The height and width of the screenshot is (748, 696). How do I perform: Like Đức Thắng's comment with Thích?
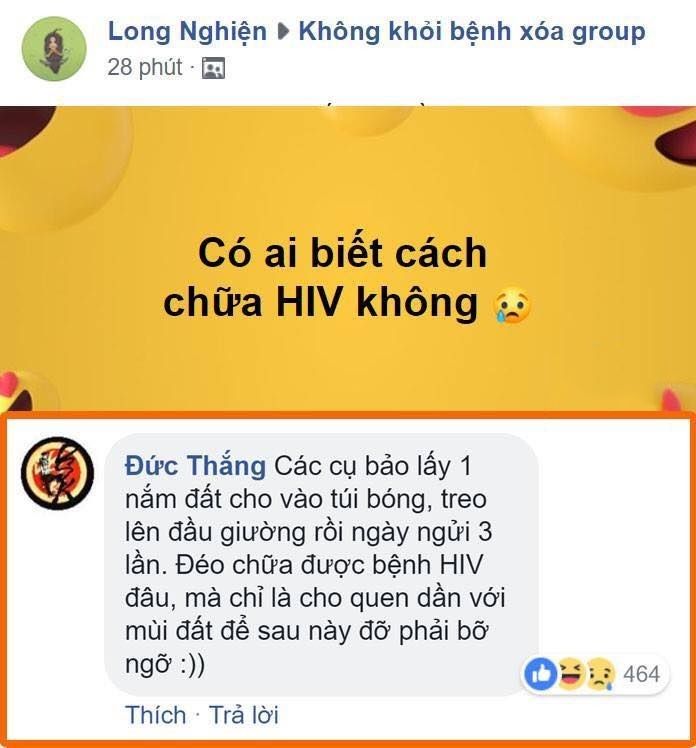(x=155, y=715)
